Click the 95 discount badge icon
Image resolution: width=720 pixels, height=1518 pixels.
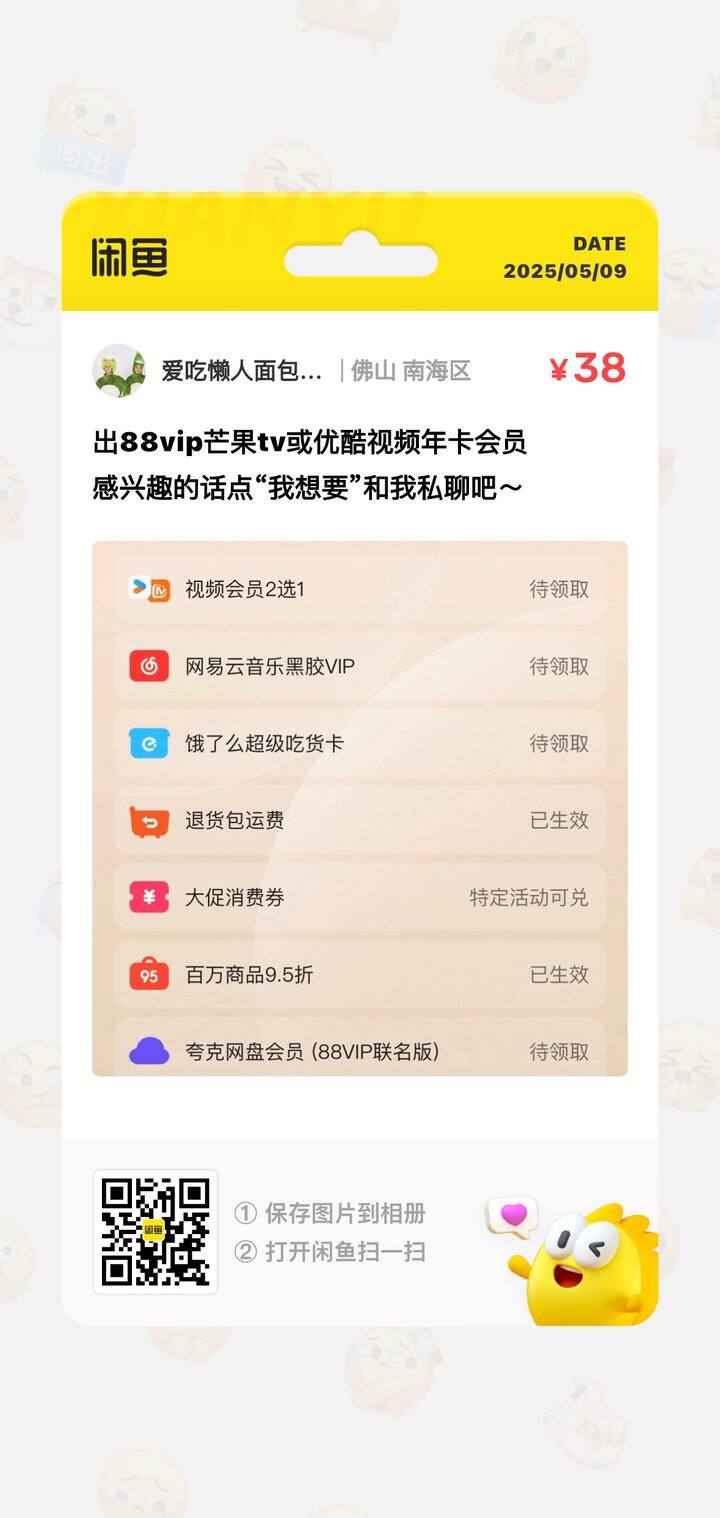pyautogui.click(x=146, y=974)
